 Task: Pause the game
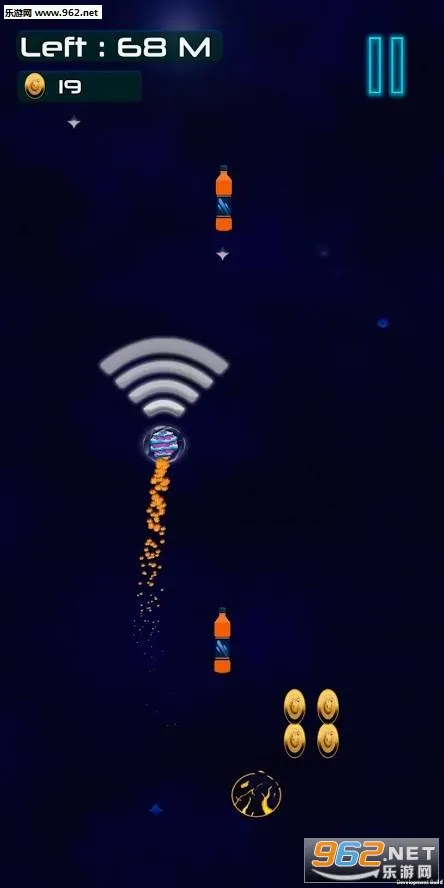(x=386, y=65)
